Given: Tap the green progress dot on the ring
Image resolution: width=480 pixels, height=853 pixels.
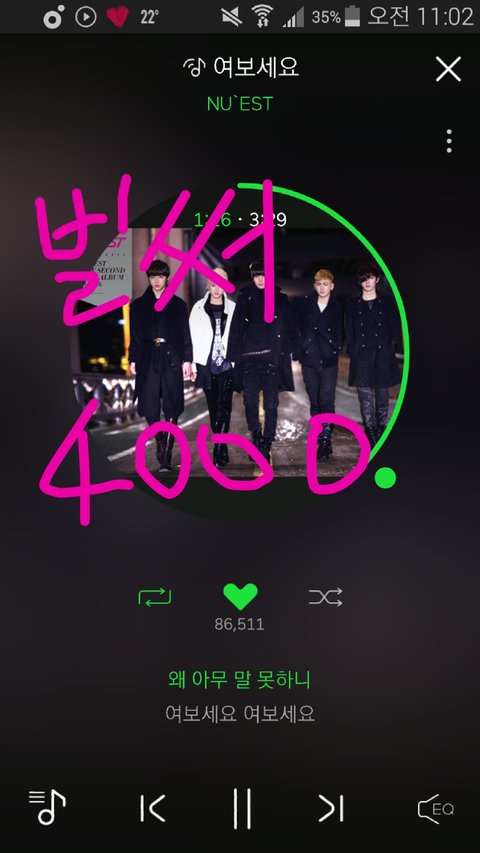Looking at the screenshot, I should [385, 477].
